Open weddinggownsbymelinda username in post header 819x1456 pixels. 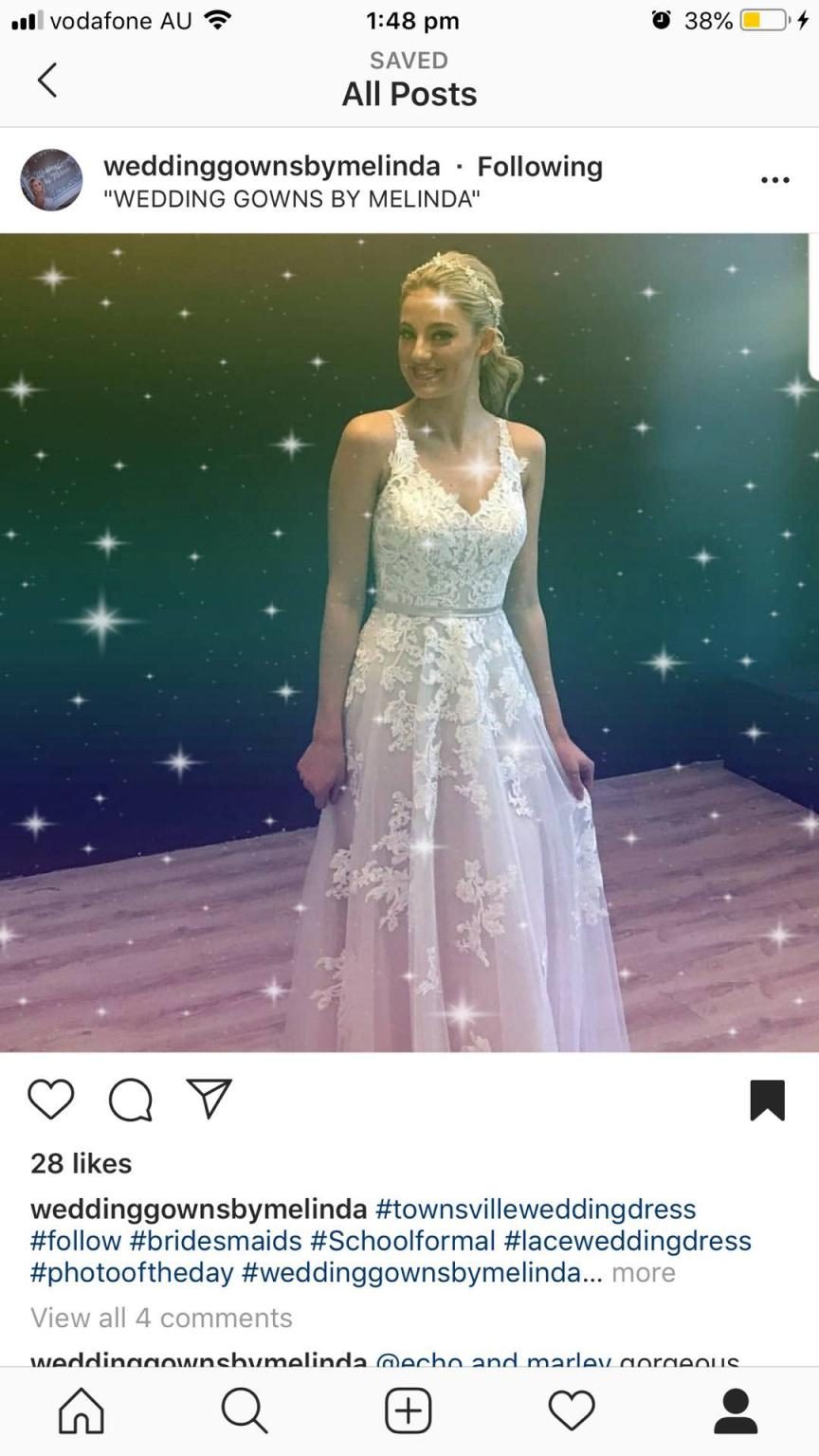tap(271, 166)
